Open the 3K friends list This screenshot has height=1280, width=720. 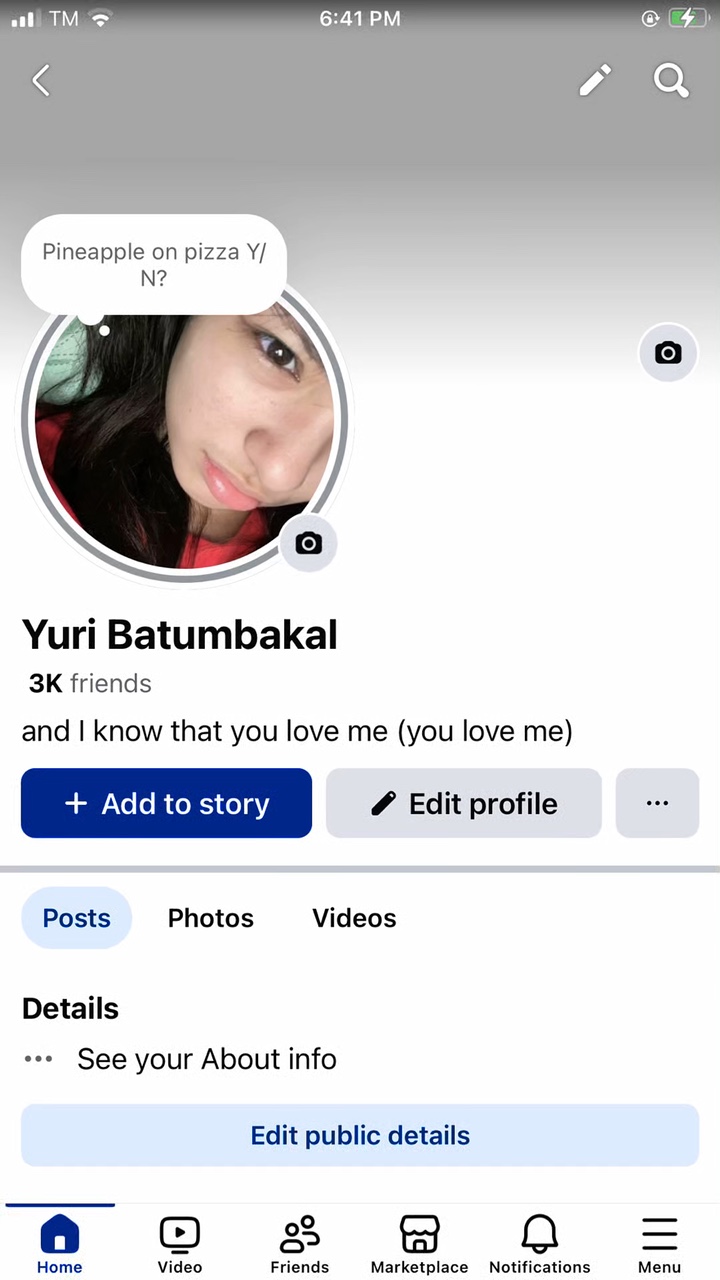(90, 684)
